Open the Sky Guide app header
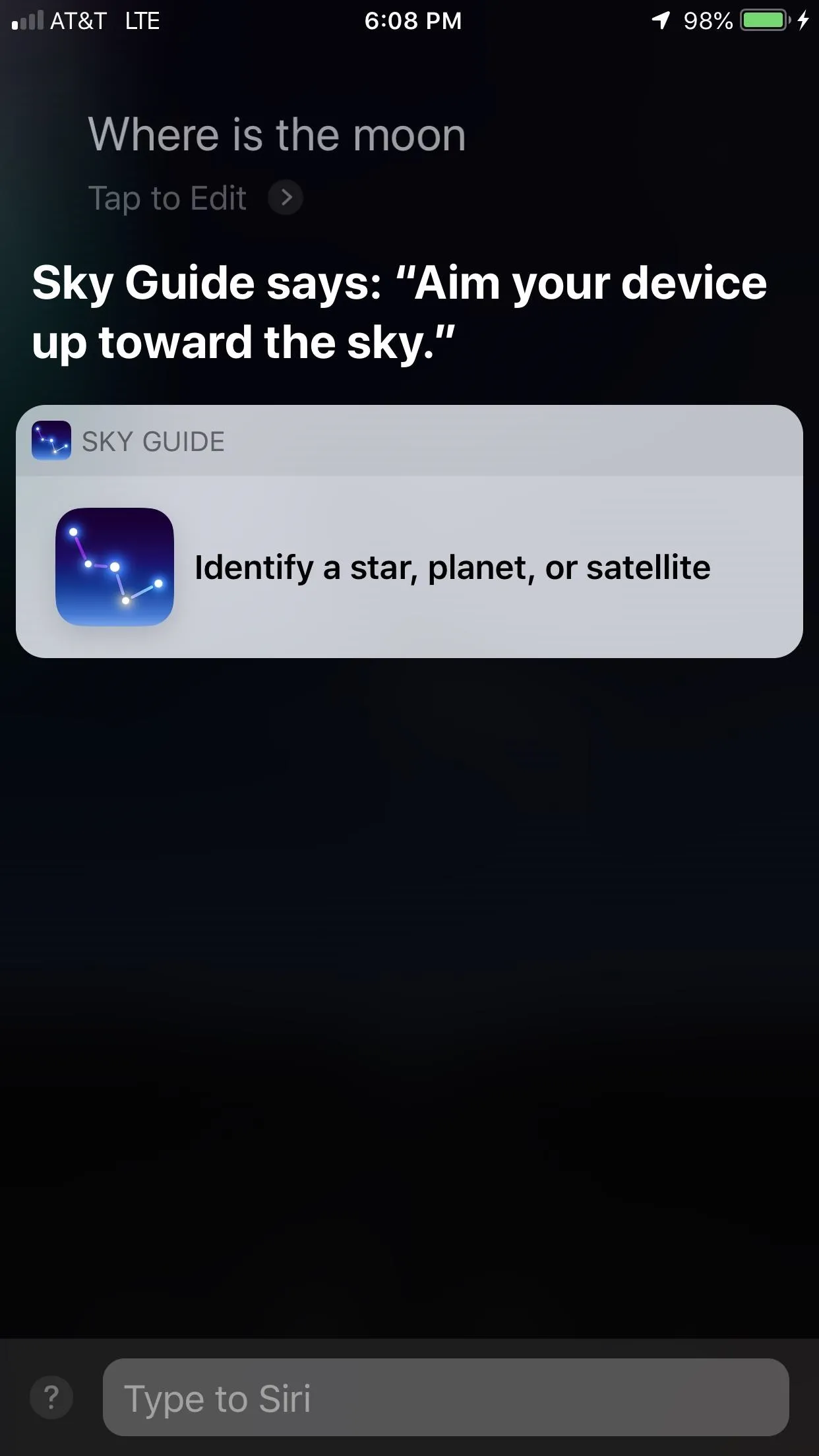The height and width of the screenshot is (1456, 819). point(409,441)
